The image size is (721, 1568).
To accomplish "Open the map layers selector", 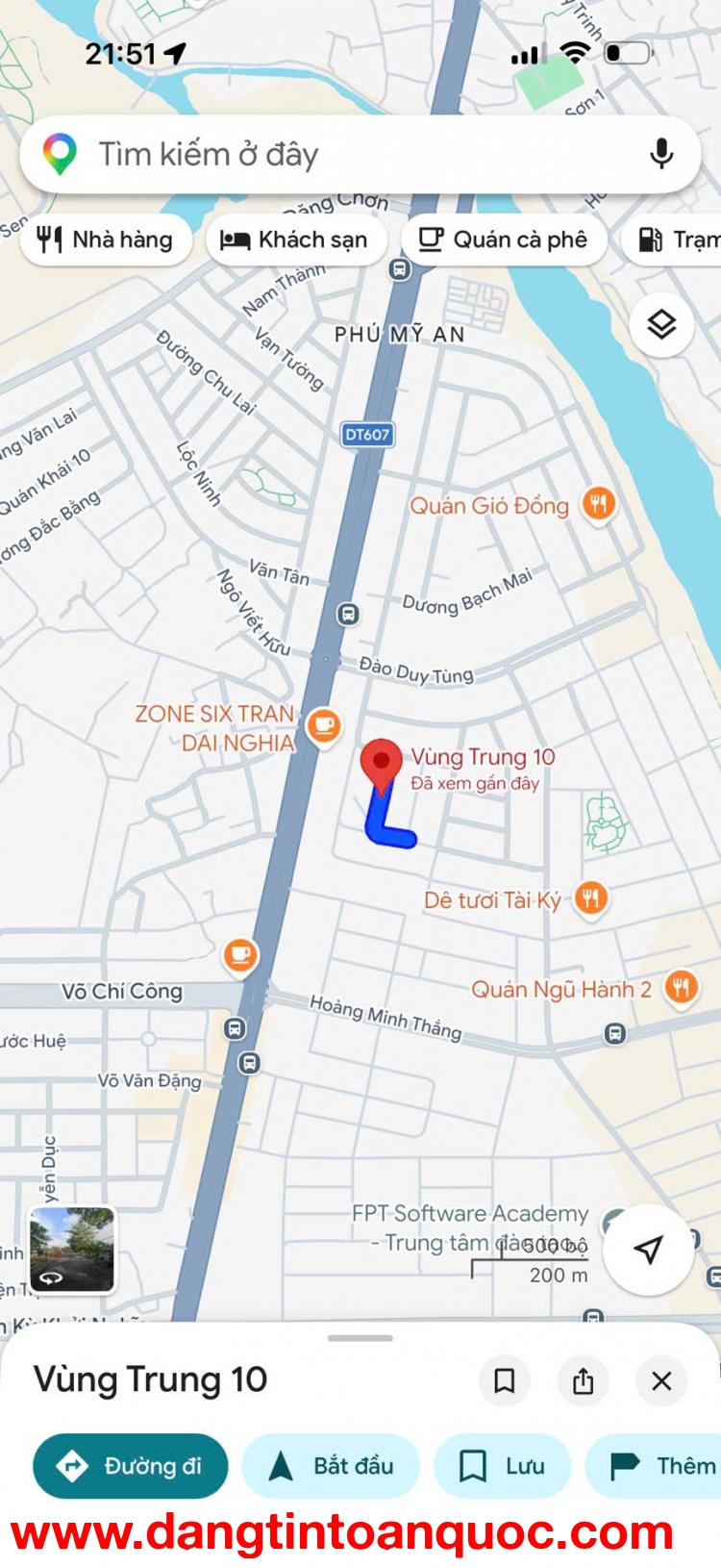I will (660, 326).
